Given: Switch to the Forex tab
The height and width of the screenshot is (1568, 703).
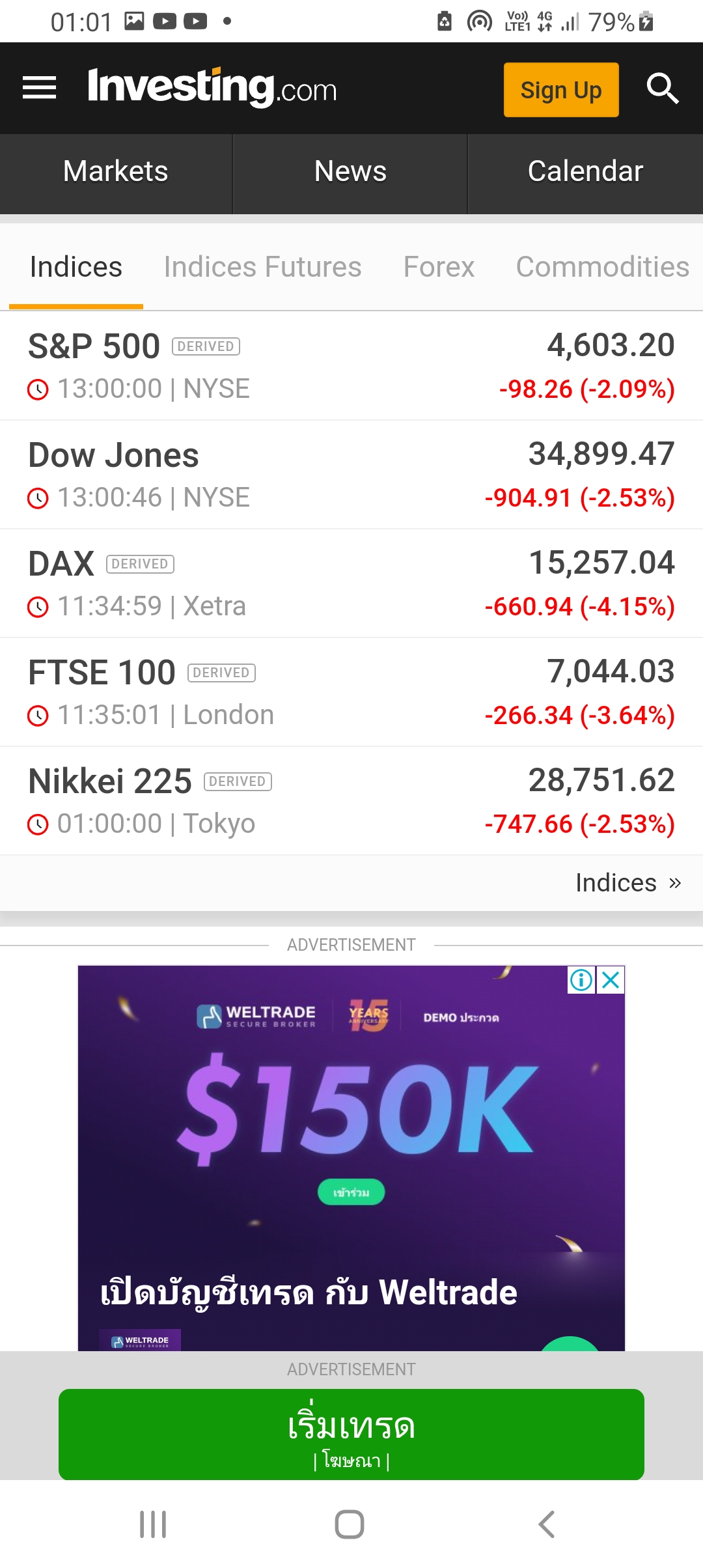Looking at the screenshot, I should (439, 267).
